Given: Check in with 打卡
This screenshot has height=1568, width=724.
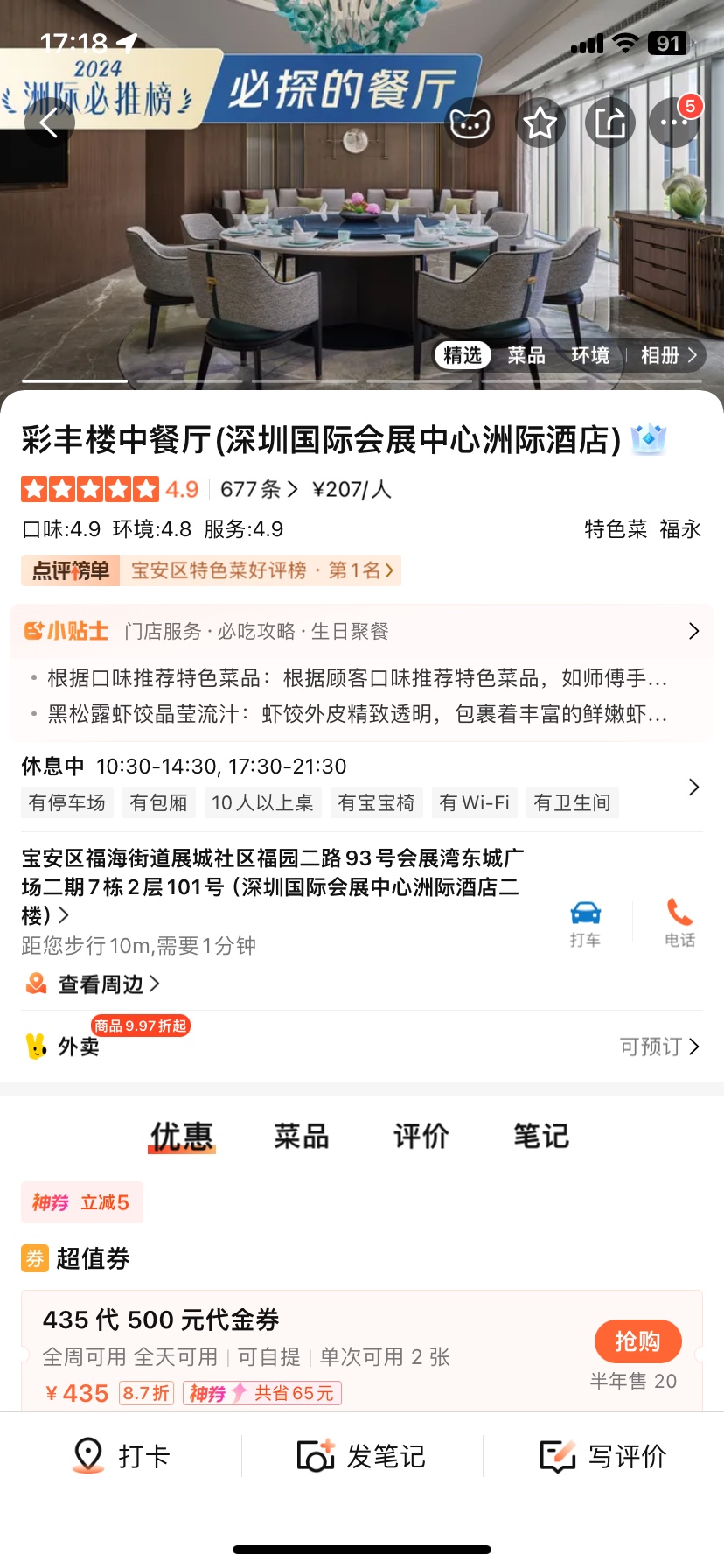Looking at the screenshot, I should tap(121, 1456).
